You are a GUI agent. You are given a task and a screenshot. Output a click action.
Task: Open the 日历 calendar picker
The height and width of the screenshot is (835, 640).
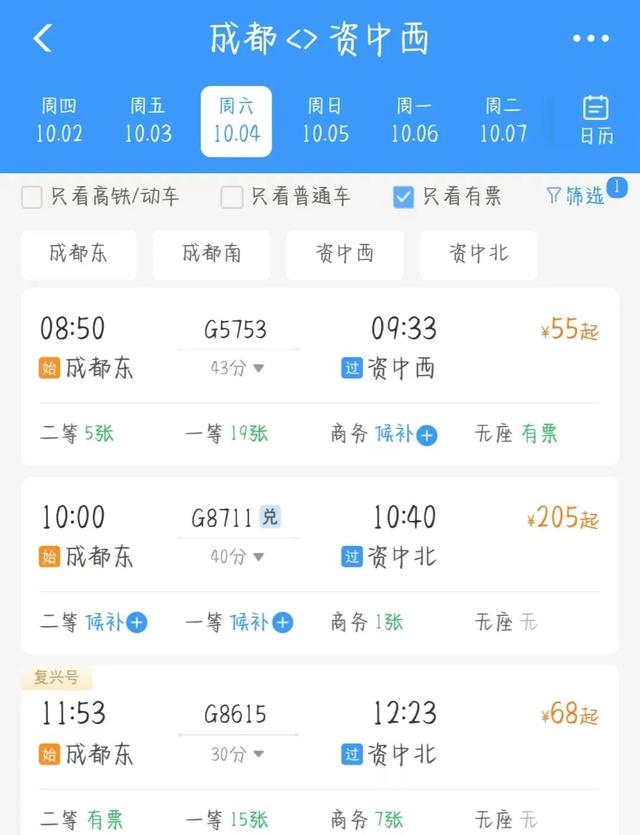click(x=596, y=120)
